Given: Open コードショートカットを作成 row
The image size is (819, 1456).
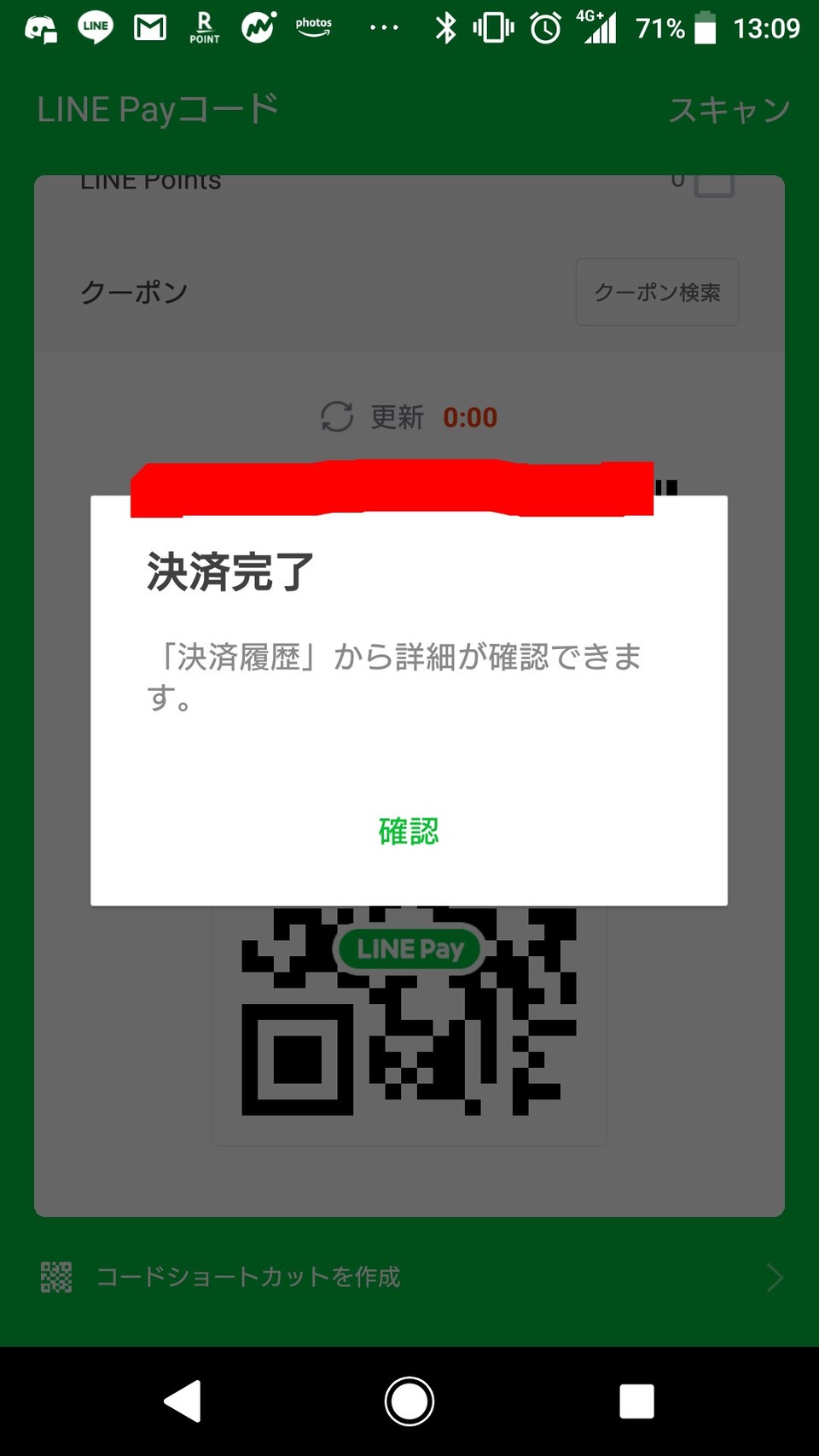Looking at the screenshot, I should click(x=409, y=1277).
